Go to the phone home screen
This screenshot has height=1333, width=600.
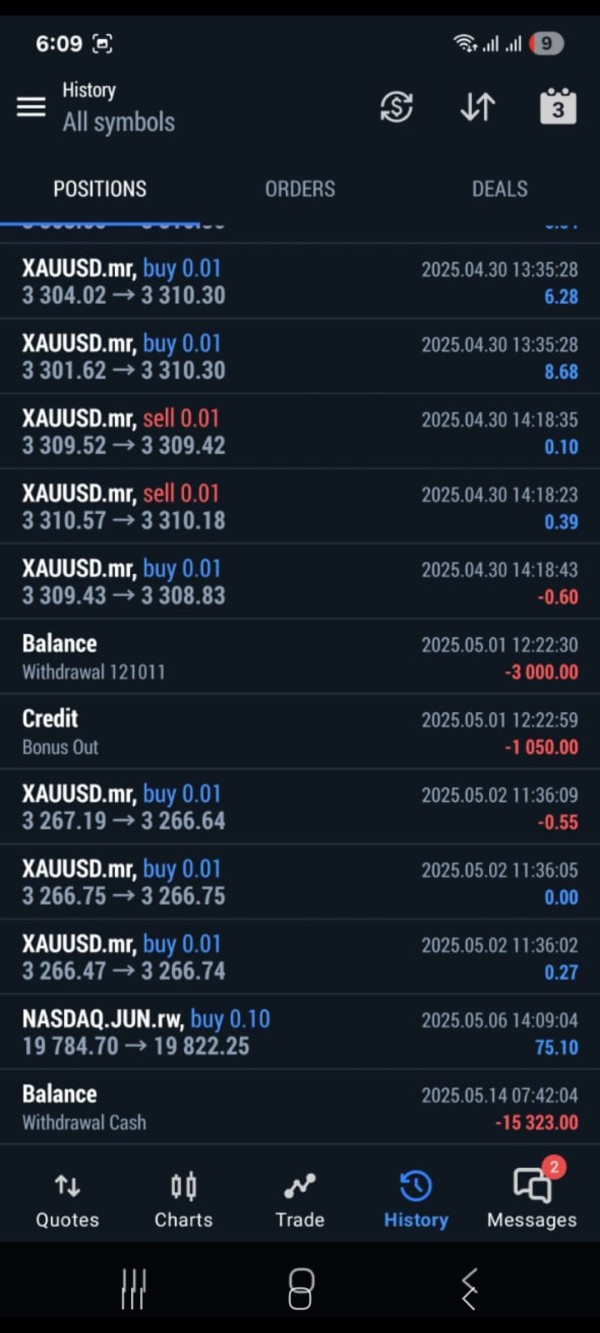(300, 1288)
